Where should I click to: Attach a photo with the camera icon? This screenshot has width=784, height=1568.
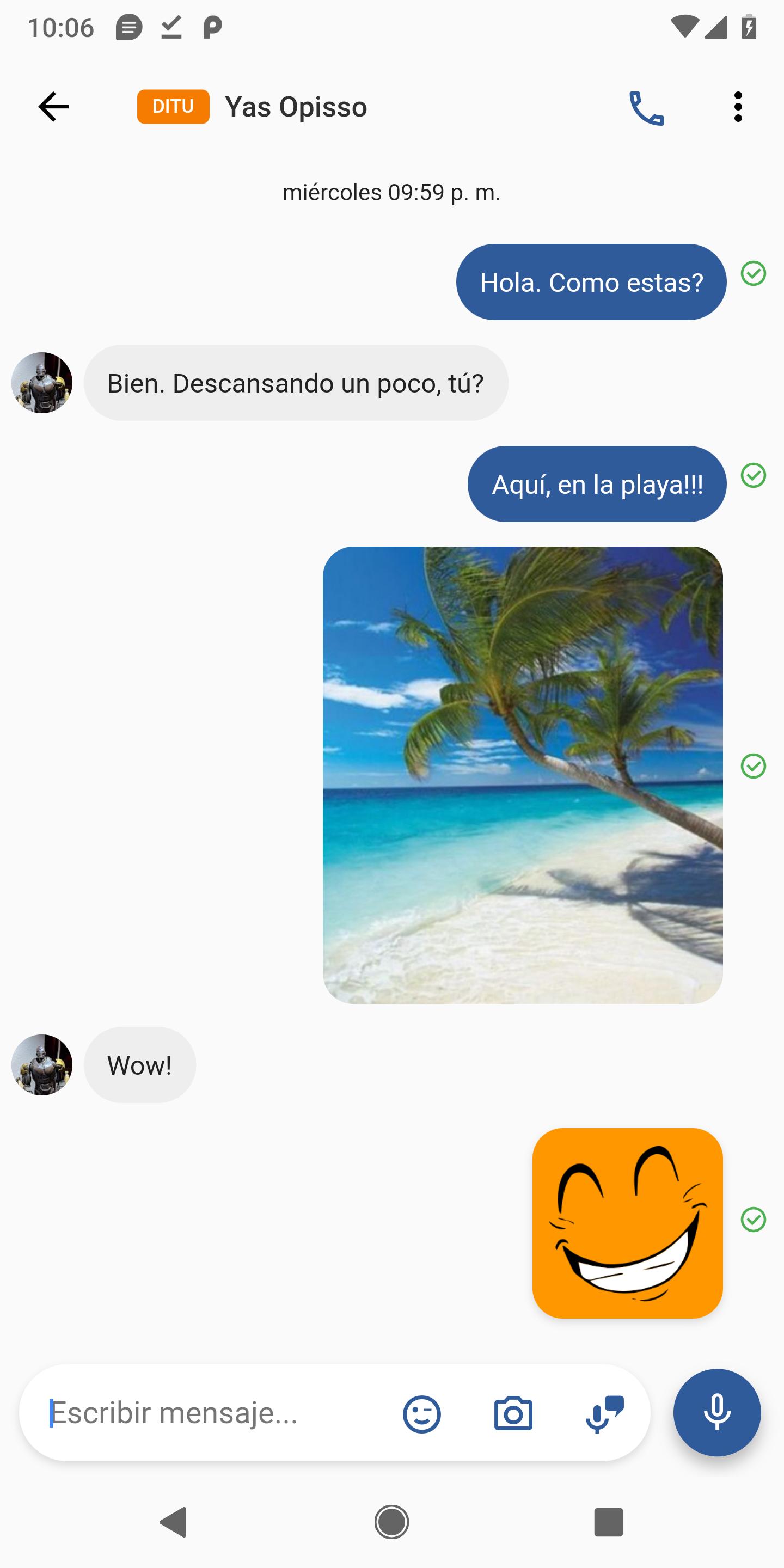[513, 1413]
